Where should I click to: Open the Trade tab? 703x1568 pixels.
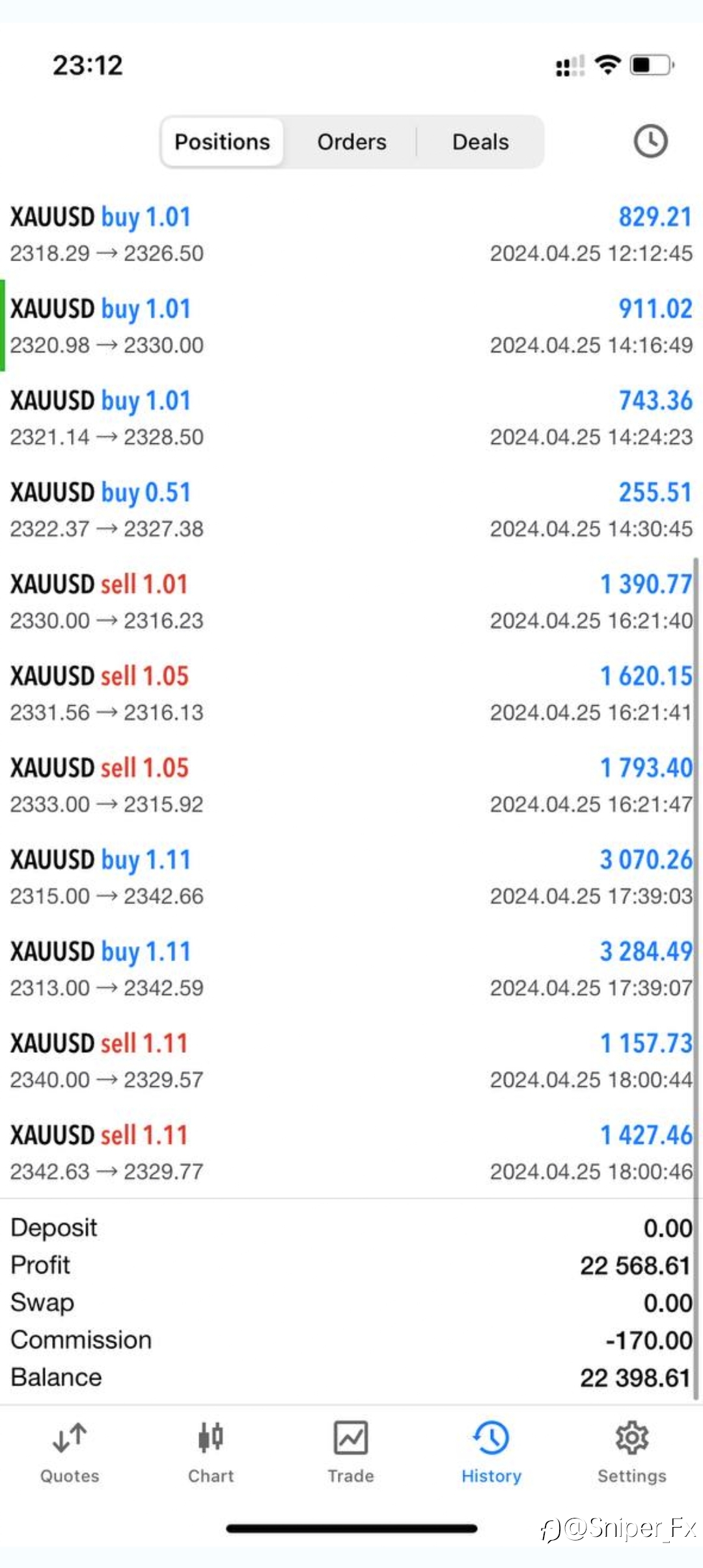point(351,1453)
